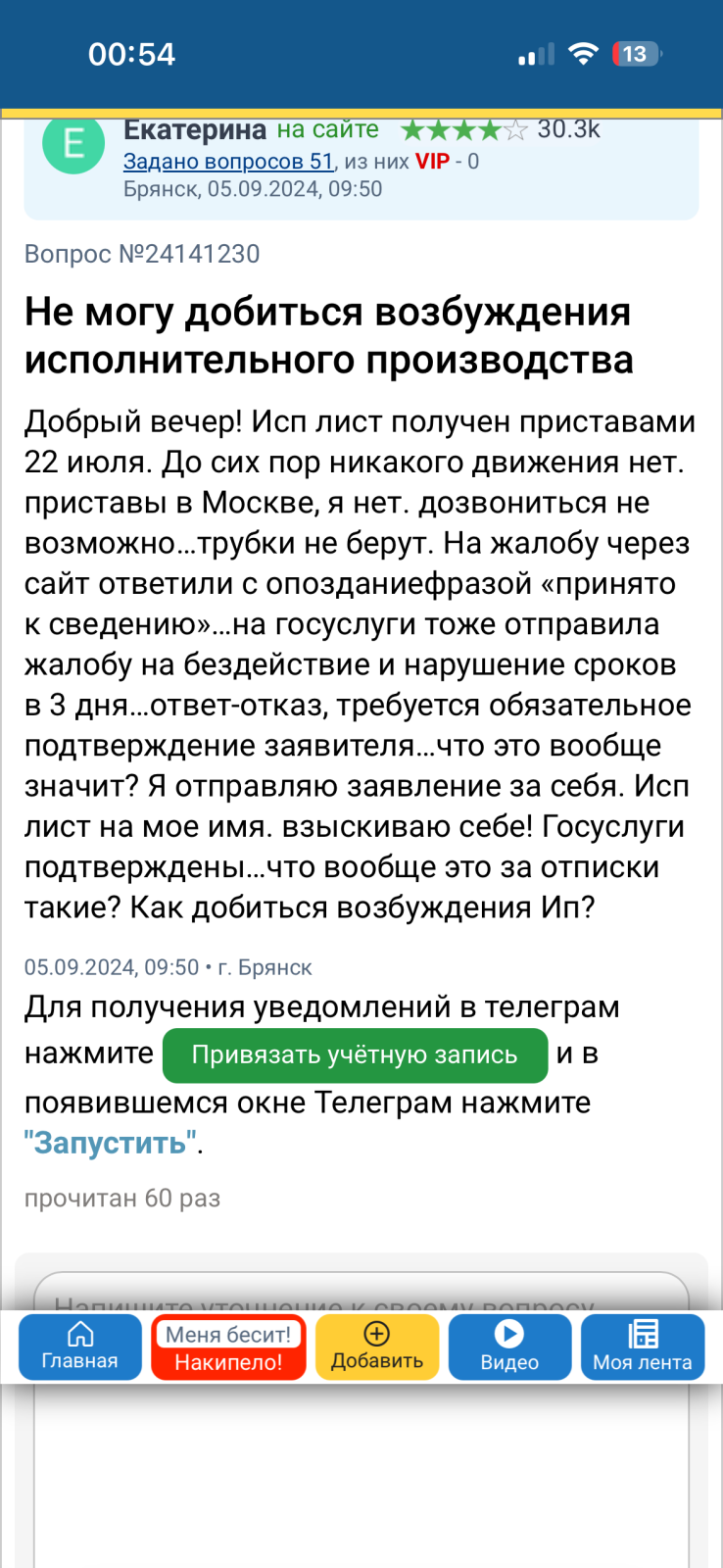Switch to the Видео tab
The image size is (723, 1568).
(x=509, y=1347)
